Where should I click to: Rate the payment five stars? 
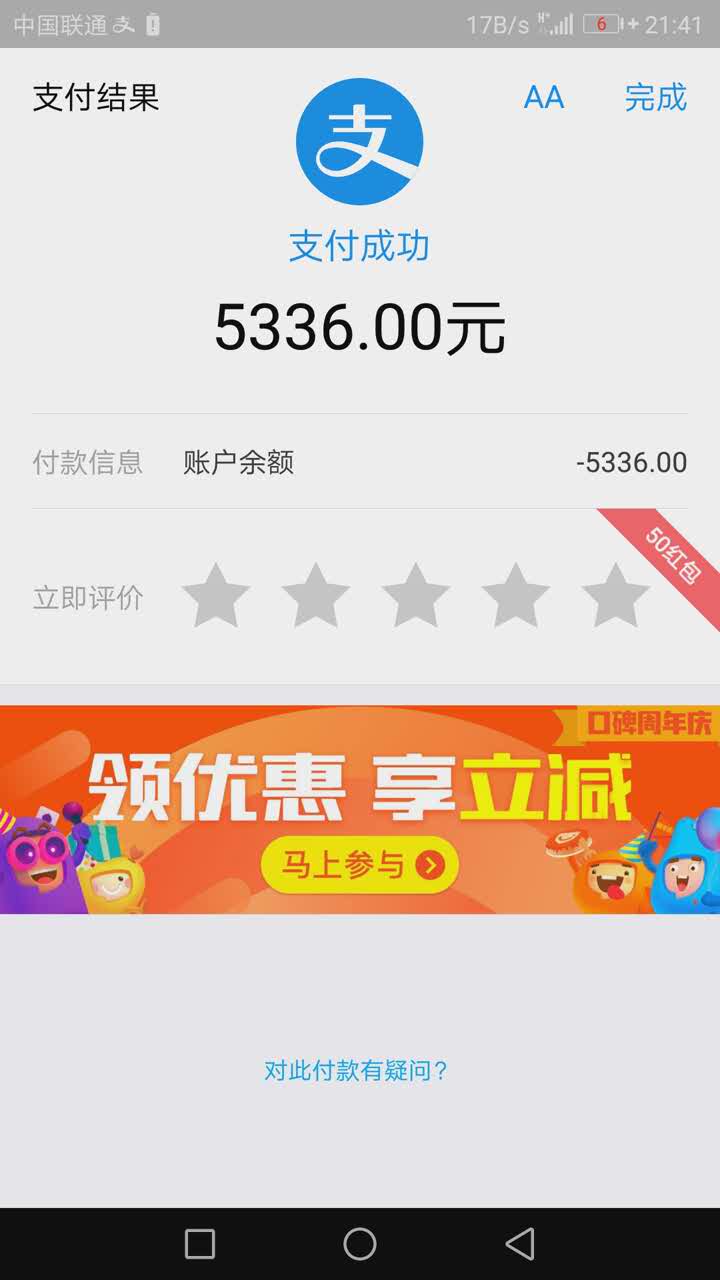[x=615, y=596]
